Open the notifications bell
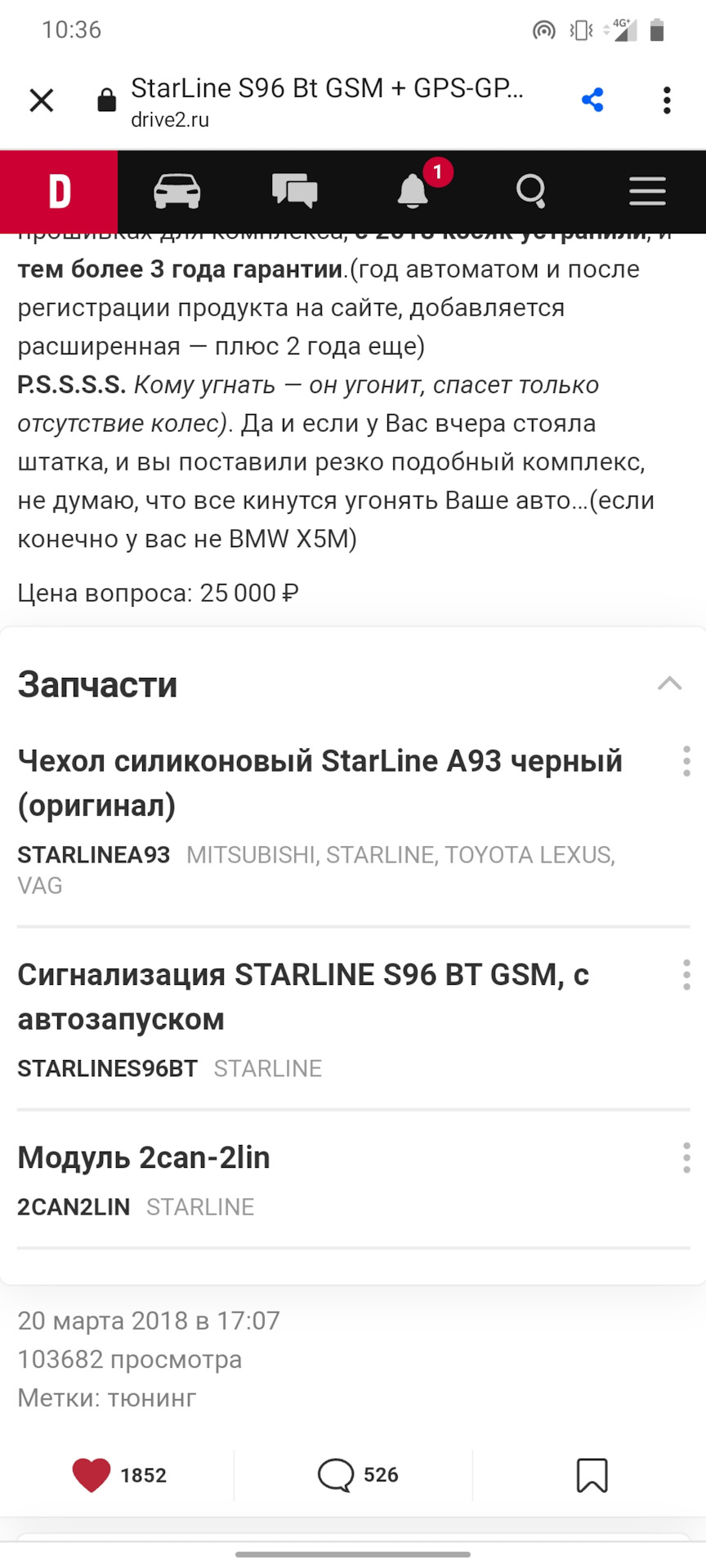Viewport: 706px width, 1568px height. coord(413,192)
